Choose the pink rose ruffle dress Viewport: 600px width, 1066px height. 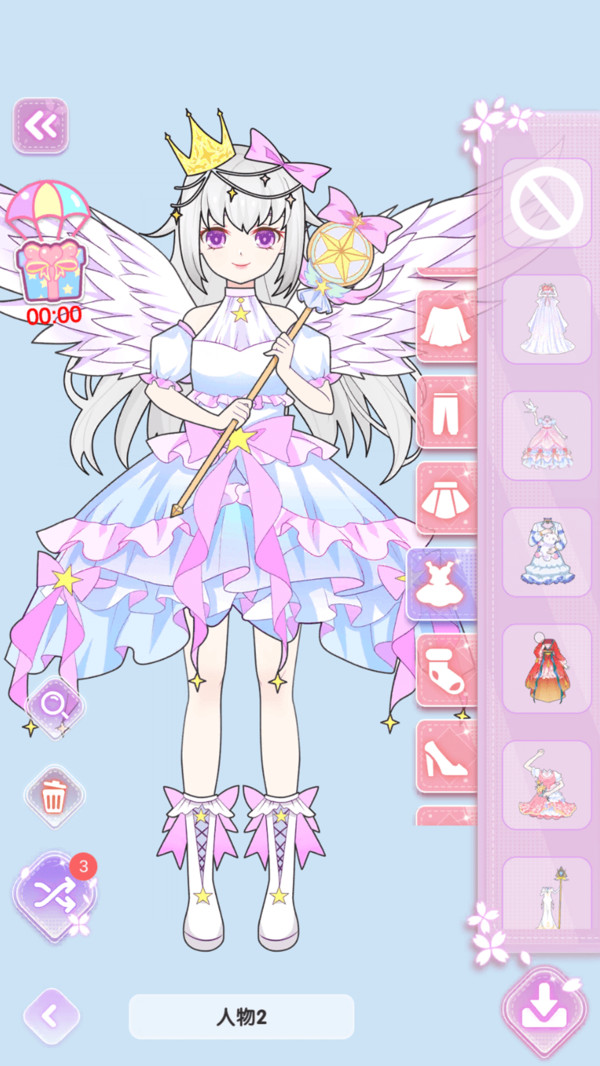(x=547, y=436)
